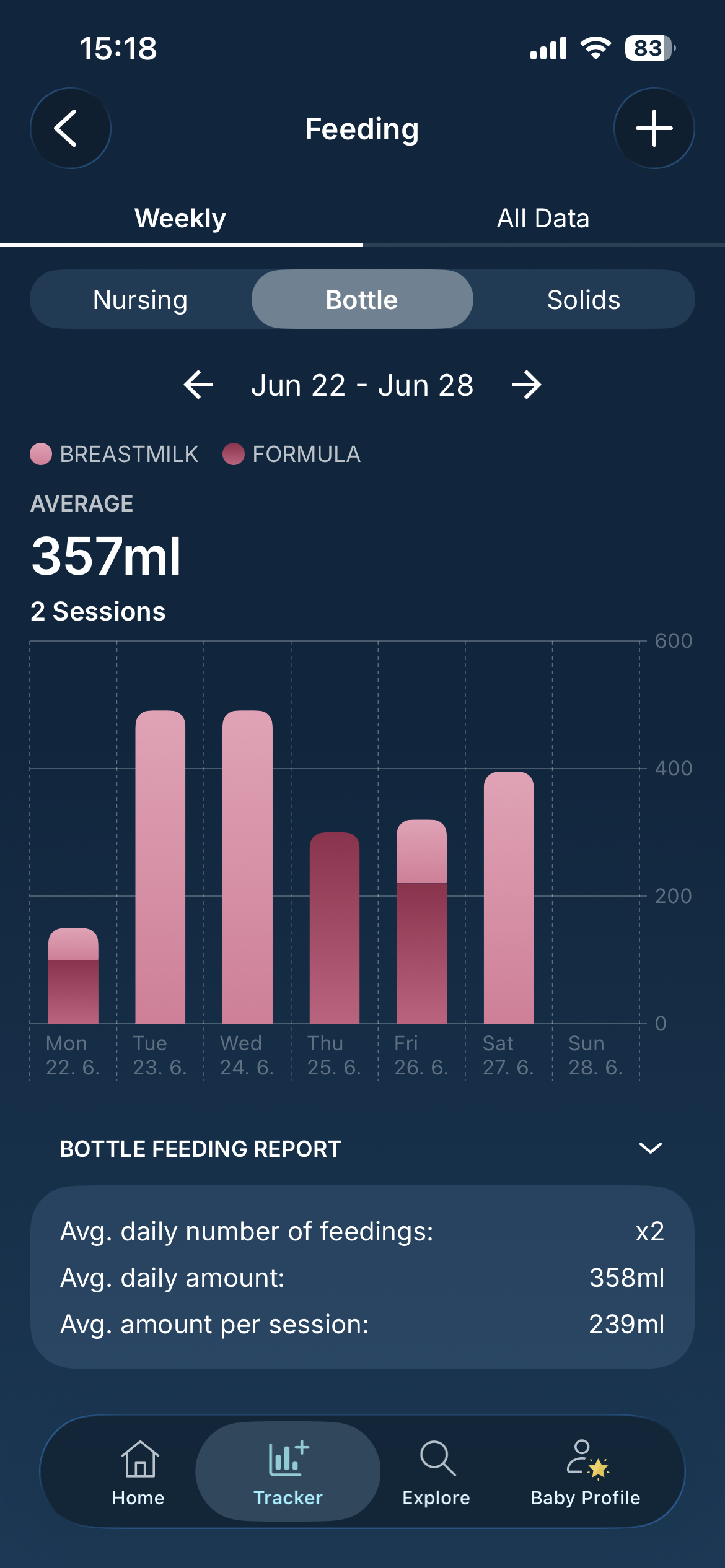Show the Solids feeding data

click(584, 300)
